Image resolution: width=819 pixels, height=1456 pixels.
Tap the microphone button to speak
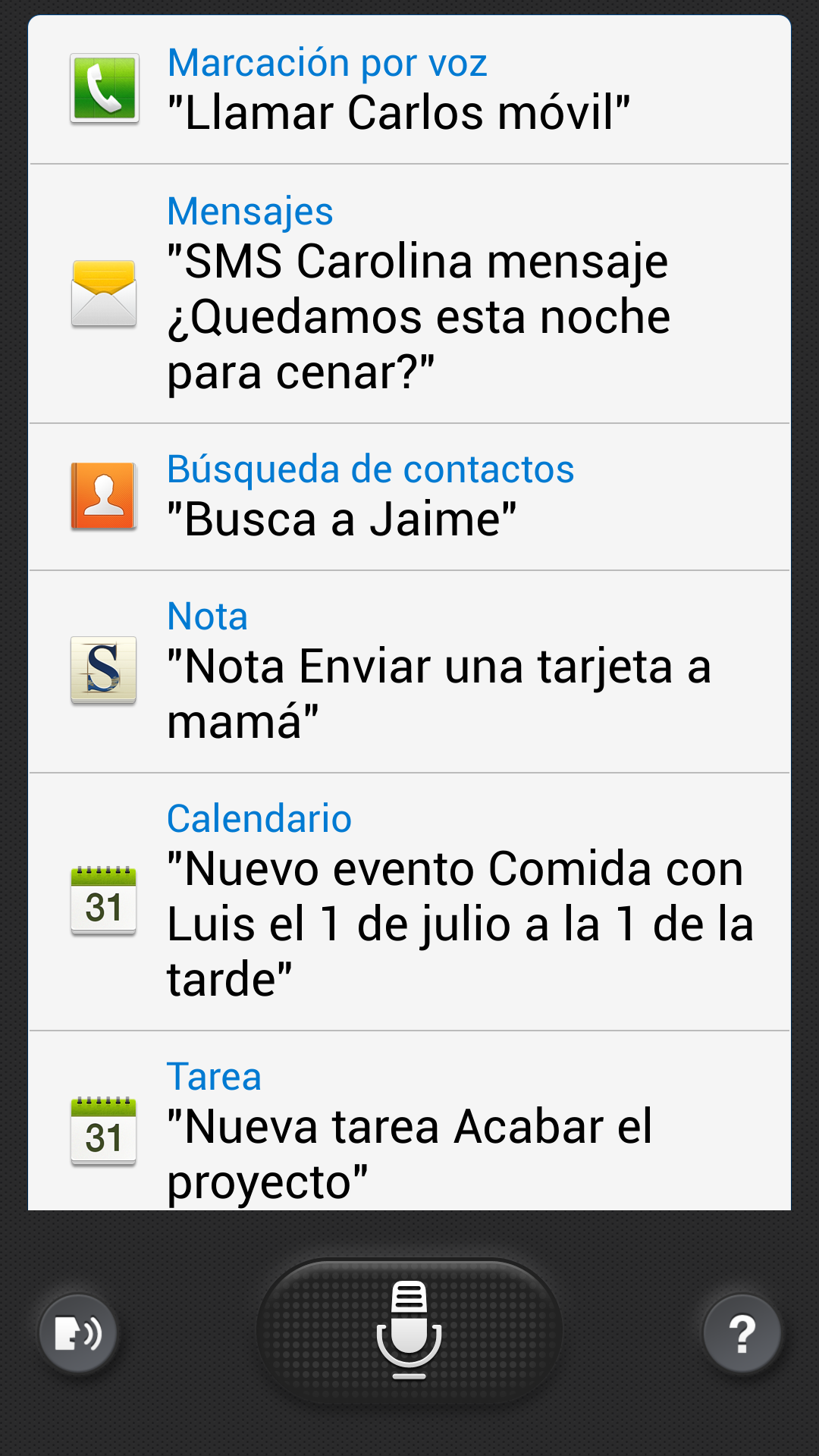409,1331
